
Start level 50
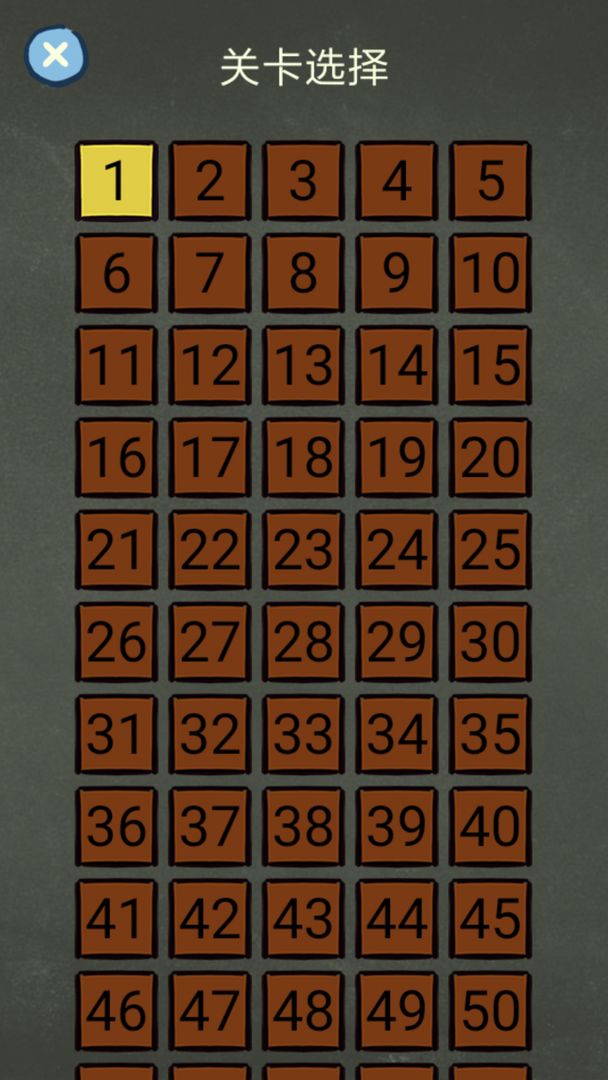(490, 1011)
